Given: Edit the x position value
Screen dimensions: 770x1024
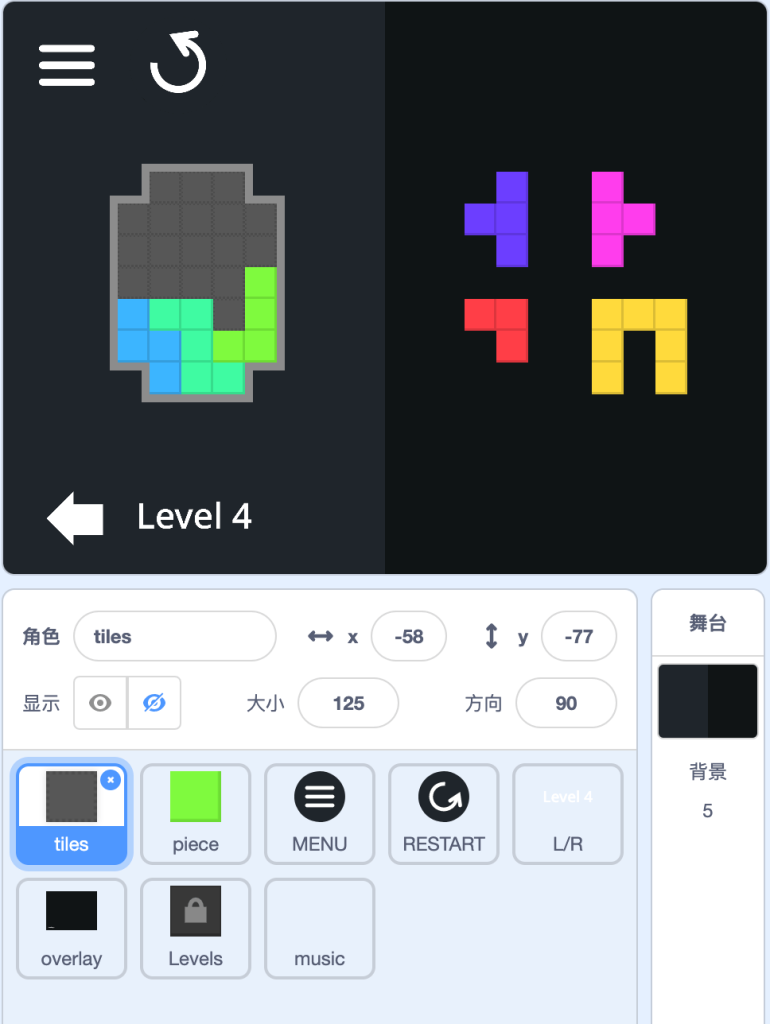Looking at the screenshot, I should [408, 637].
